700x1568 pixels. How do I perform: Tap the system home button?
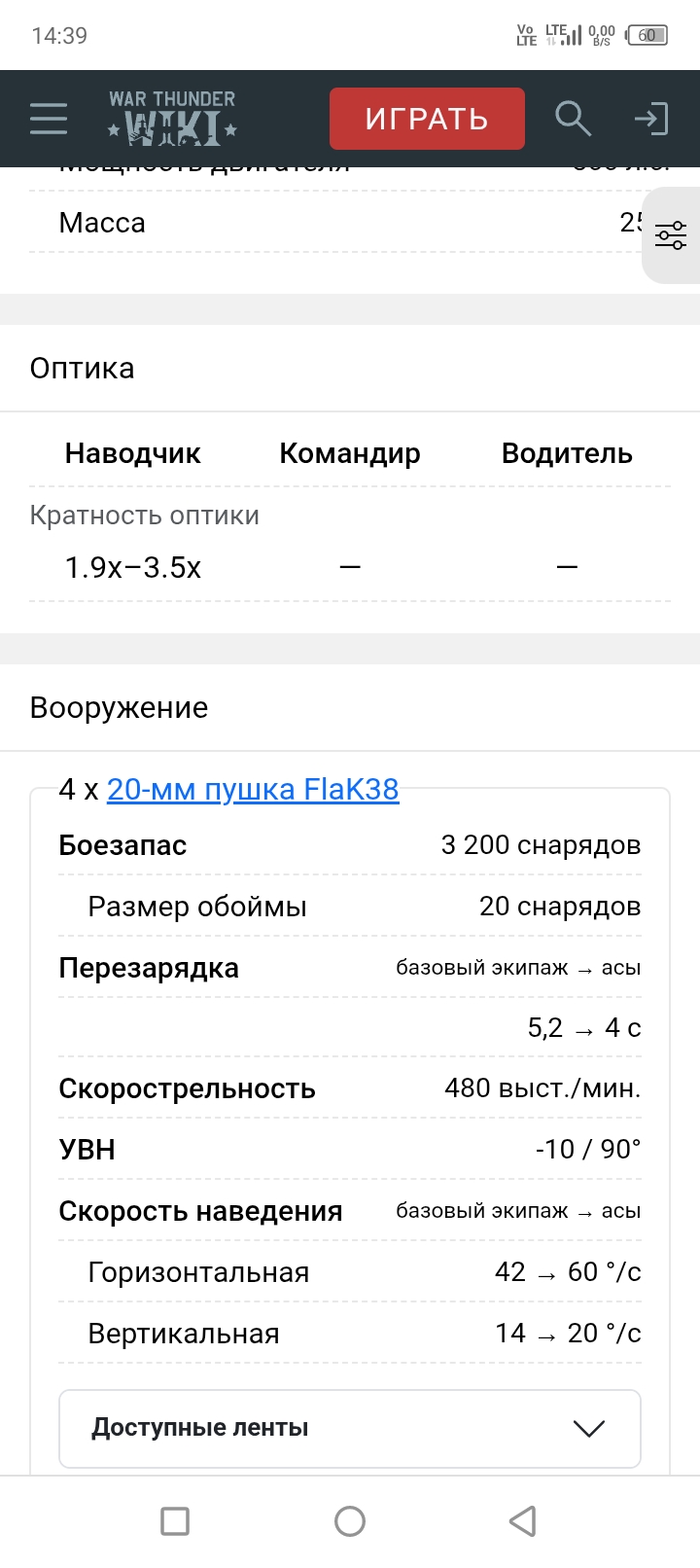350,1521
